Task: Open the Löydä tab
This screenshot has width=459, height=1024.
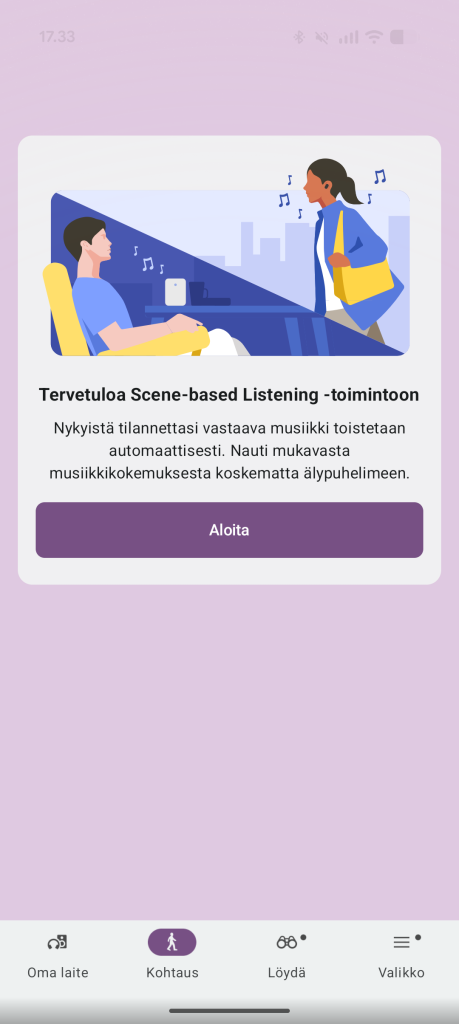Action: pos(287,956)
